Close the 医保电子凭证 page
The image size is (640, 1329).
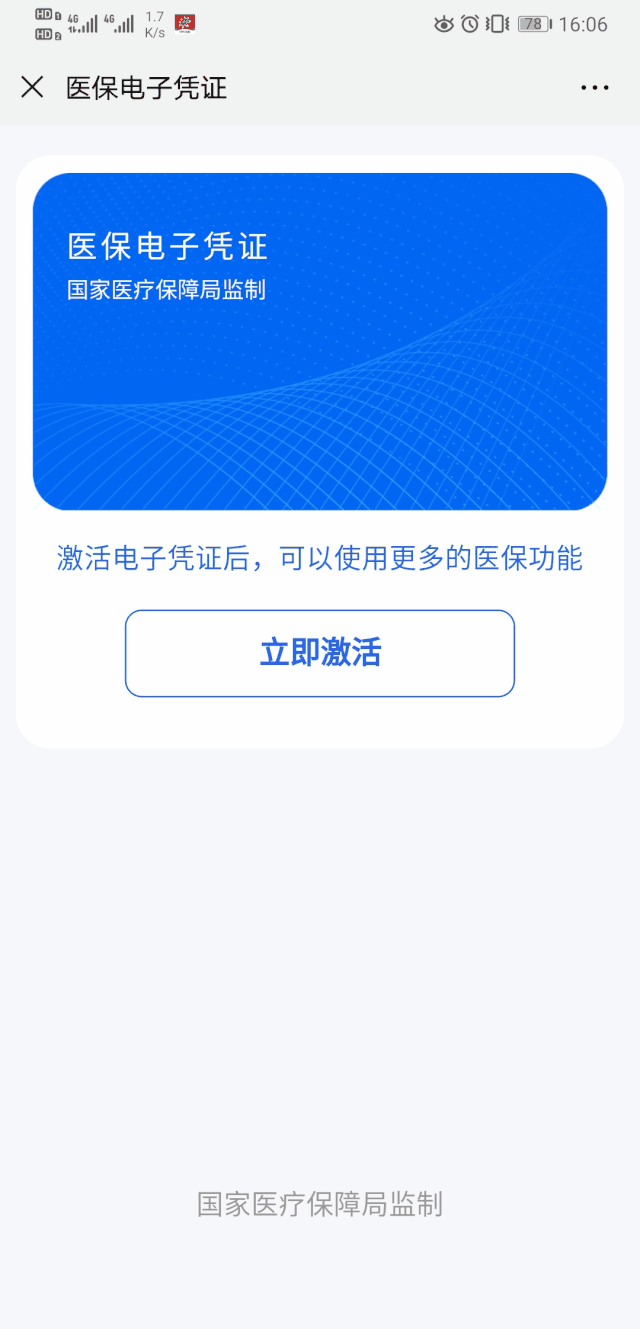point(32,88)
